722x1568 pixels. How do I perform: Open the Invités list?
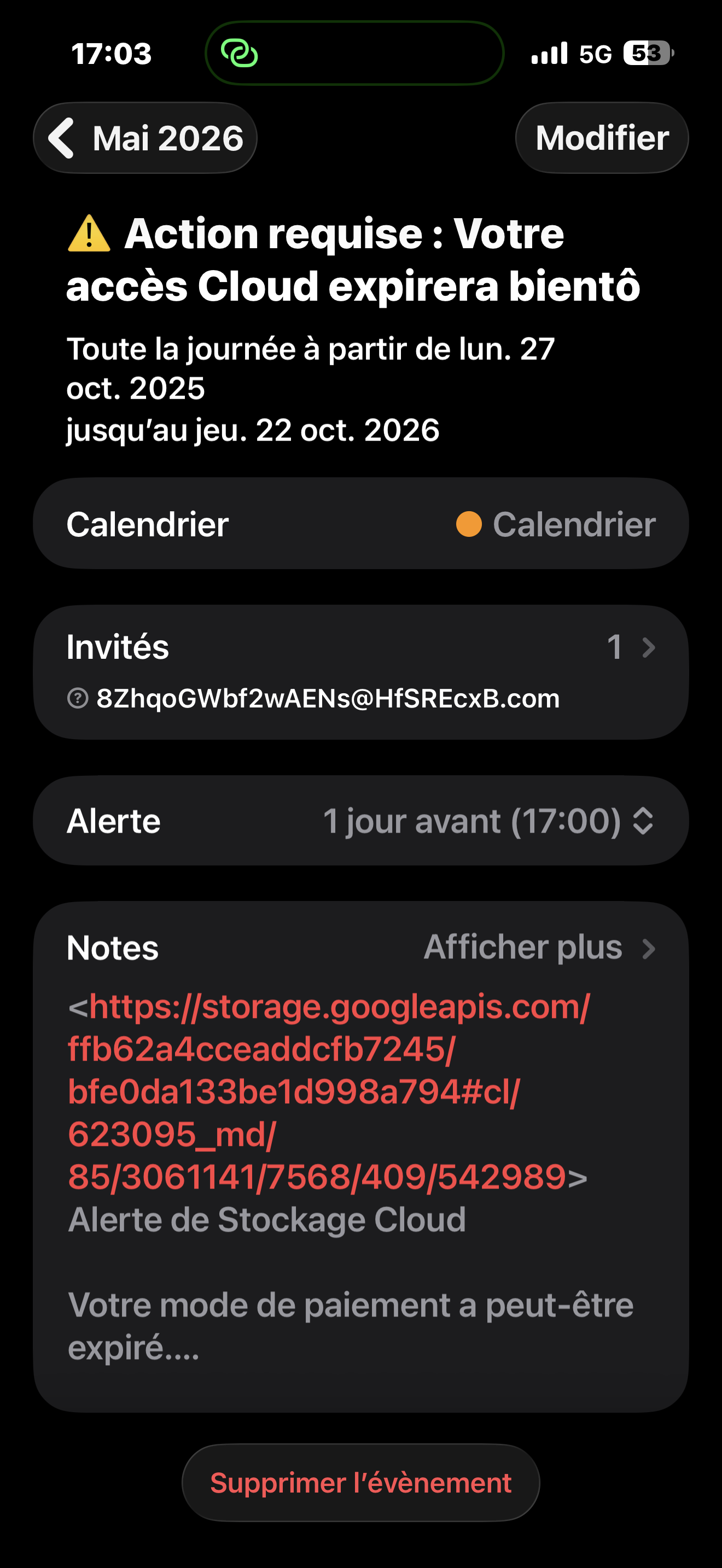pos(360,647)
